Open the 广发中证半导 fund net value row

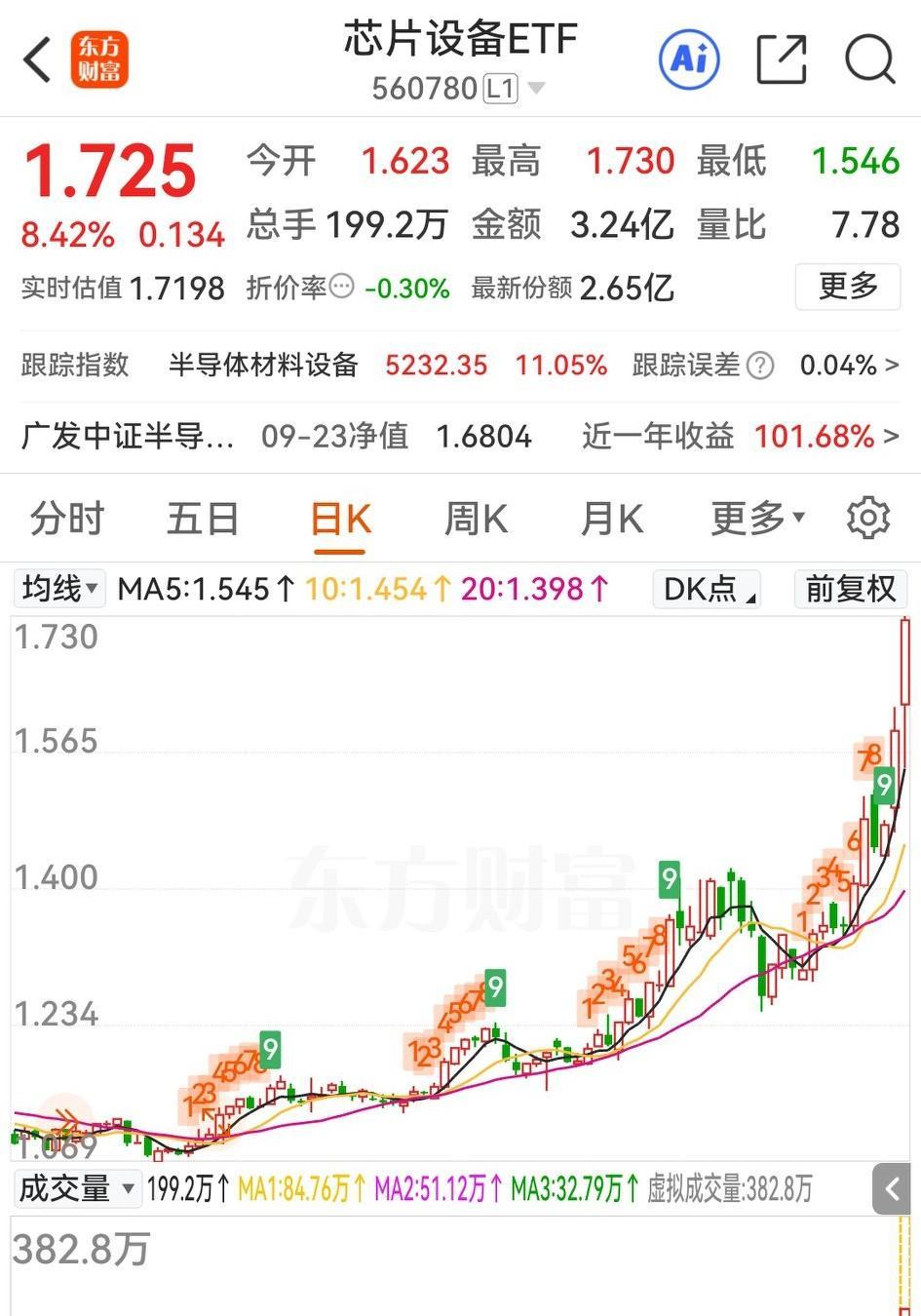[458, 436]
